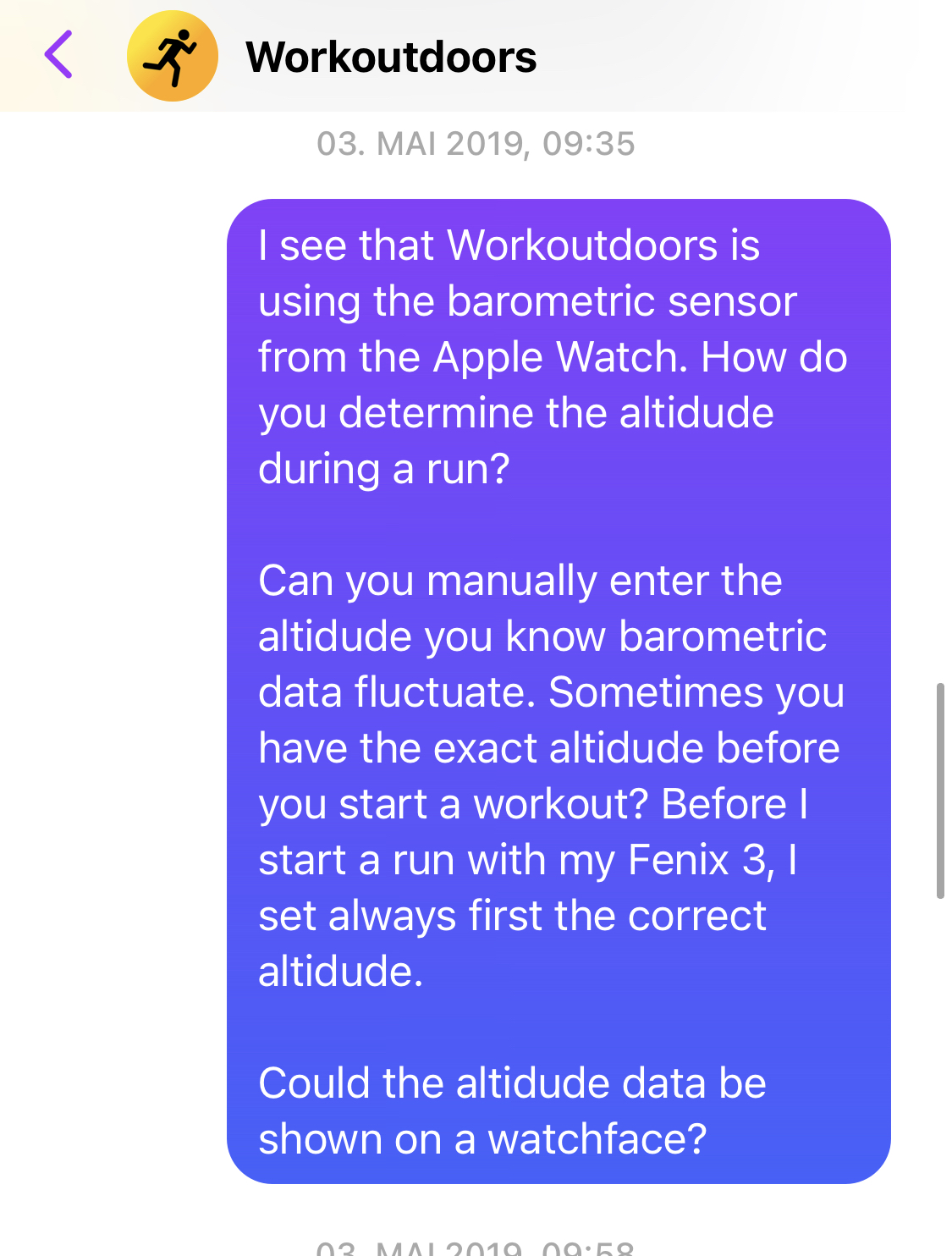Open the Workoutdoors profile avatar

pyautogui.click(x=173, y=56)
